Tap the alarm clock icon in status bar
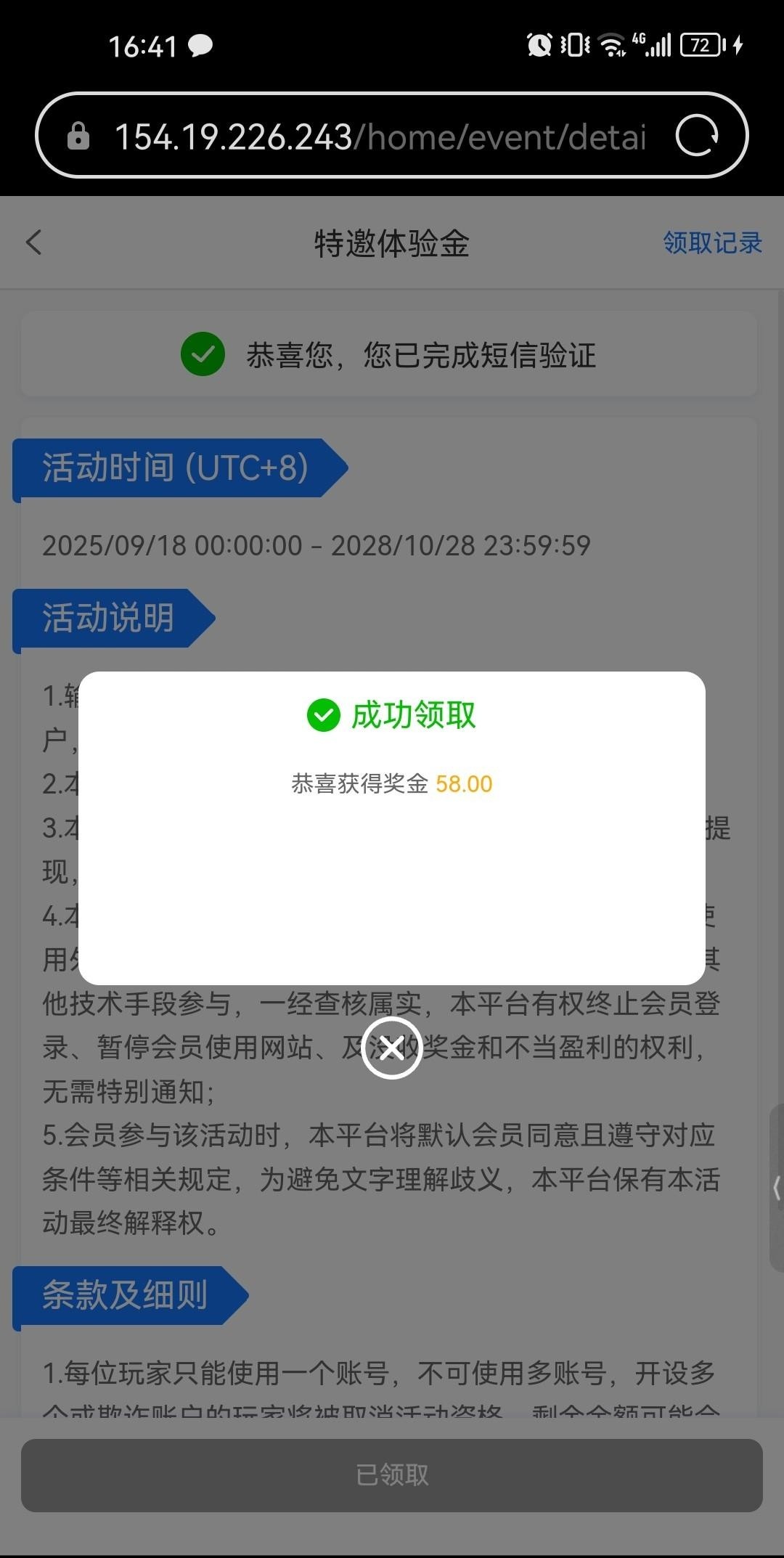 click(538, 46)
